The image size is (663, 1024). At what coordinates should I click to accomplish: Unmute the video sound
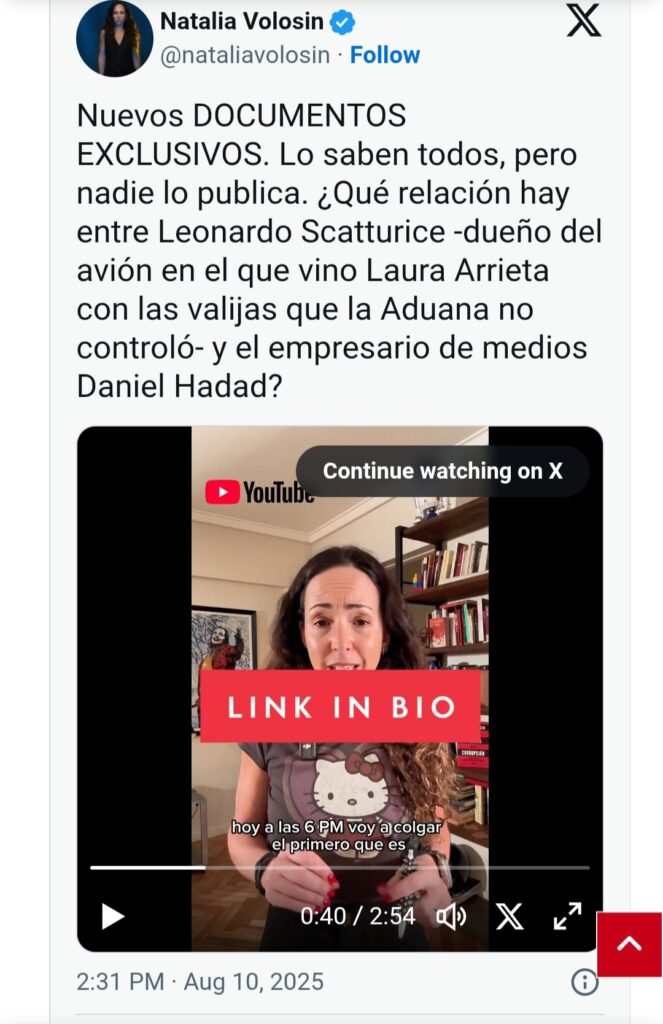click(451, 916)
